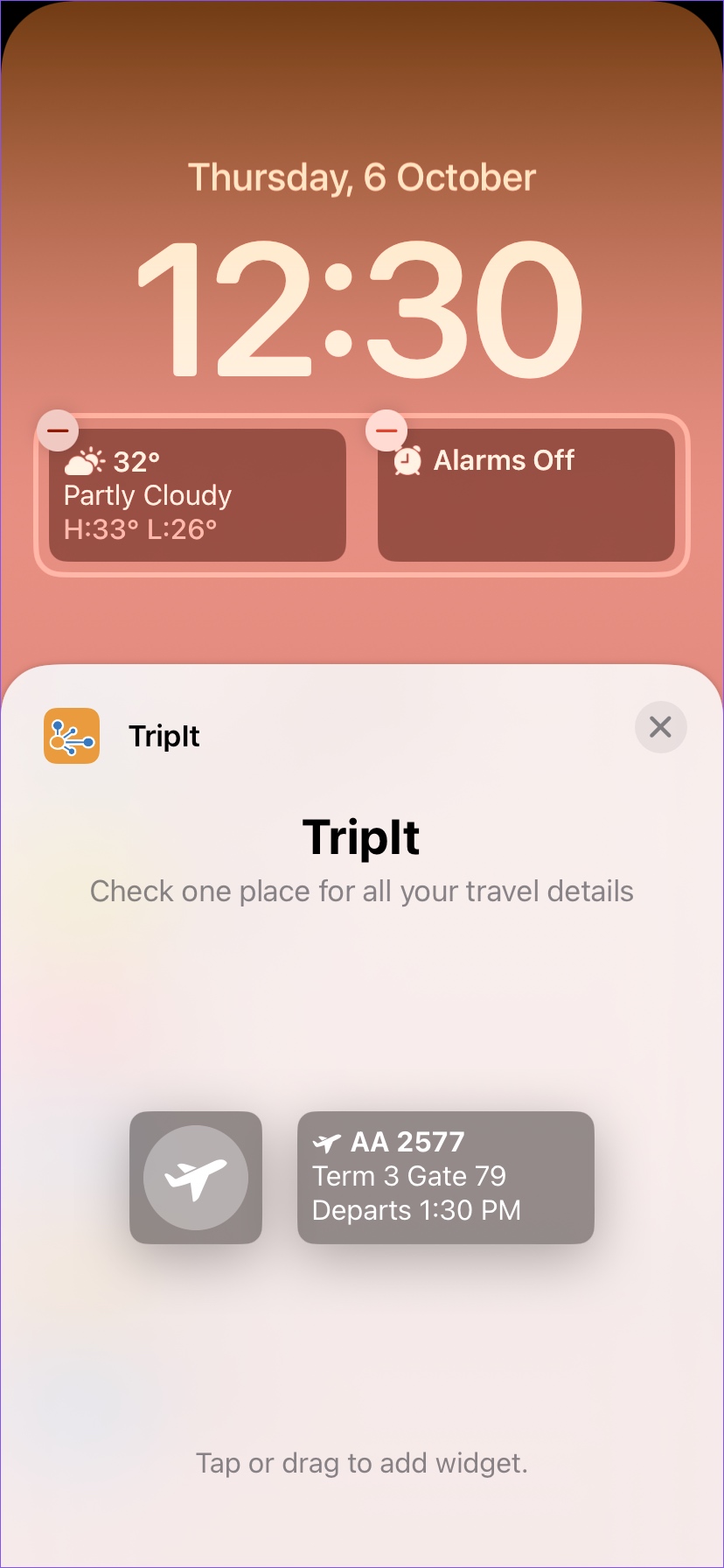This screenshot has width=724, height=1568.
Task: Remove the Alarms Off widget
Action: pos(386,430)
